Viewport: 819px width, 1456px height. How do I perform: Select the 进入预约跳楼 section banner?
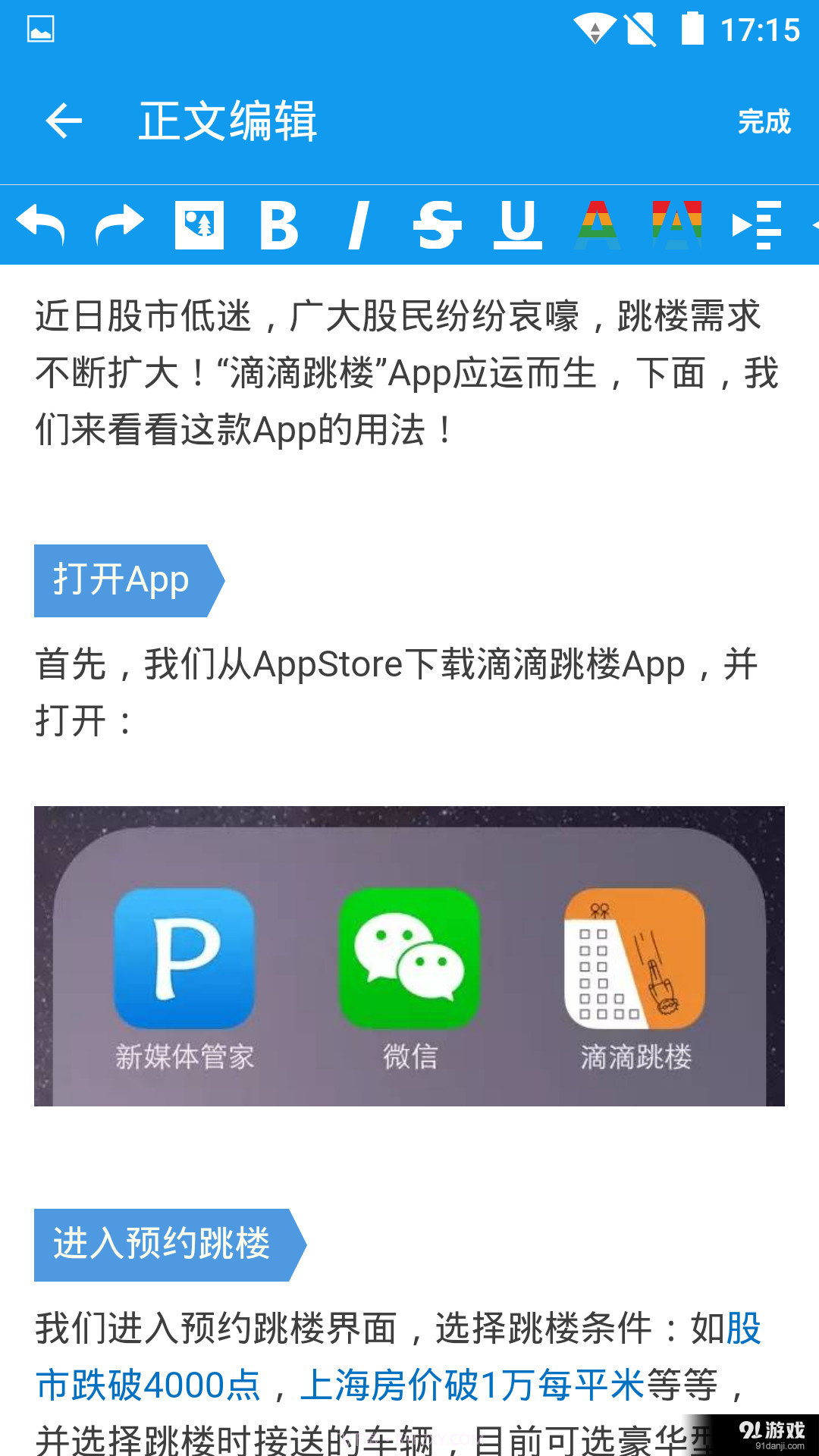click(x=163, y=1244)
